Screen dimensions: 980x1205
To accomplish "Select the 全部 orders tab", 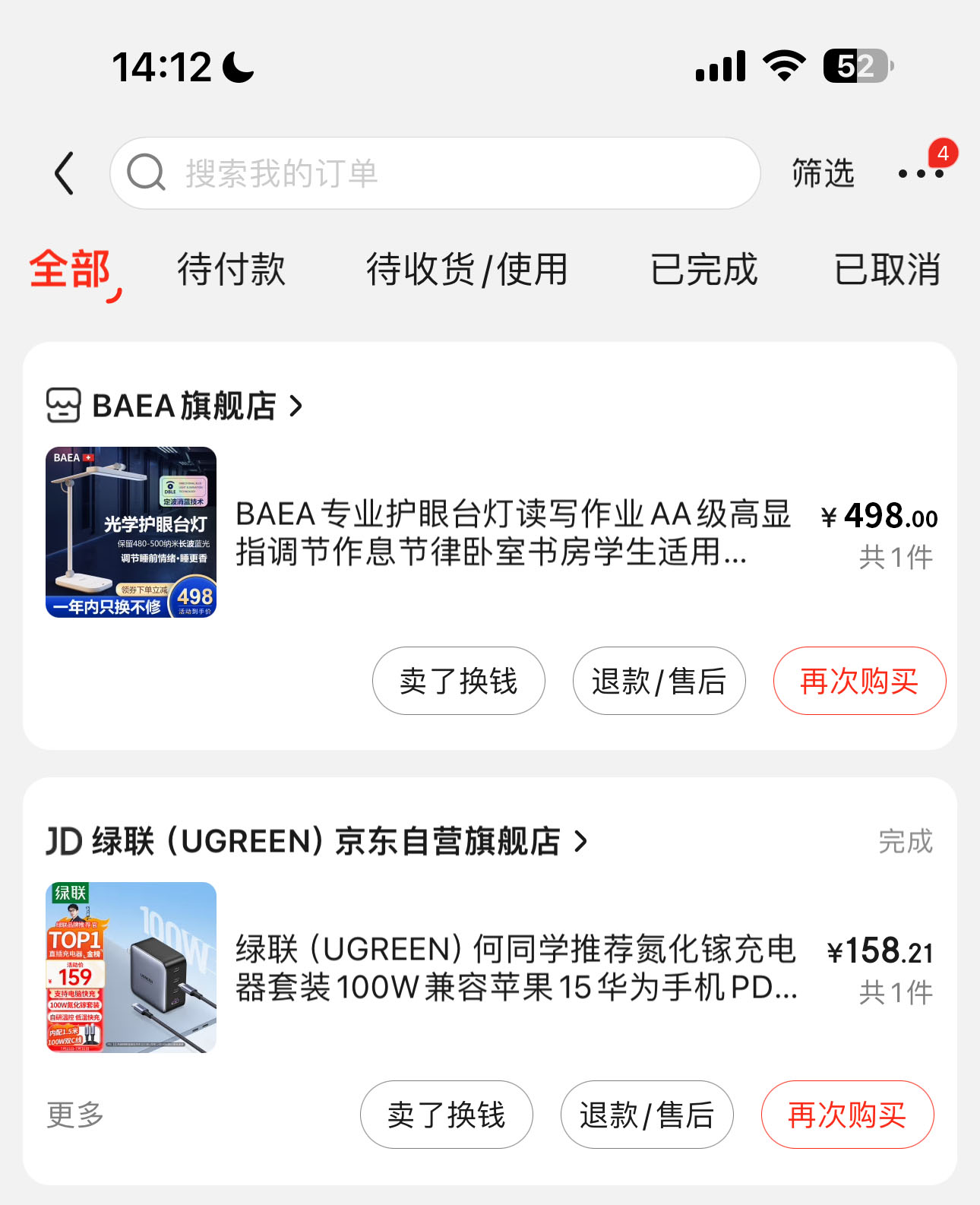I will tap(70, 270).
